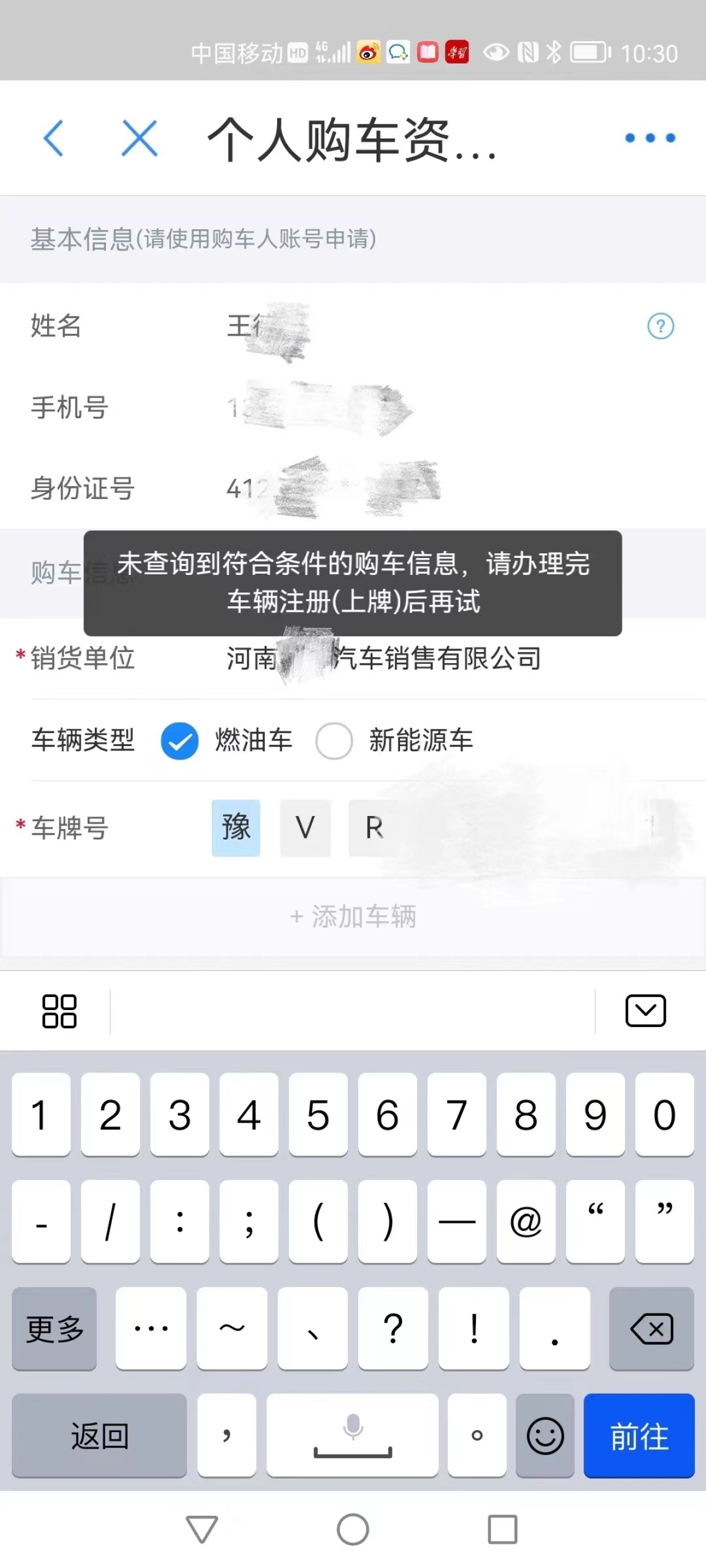Tap the 更多 key on keyboard

[x=54, y=1328]
